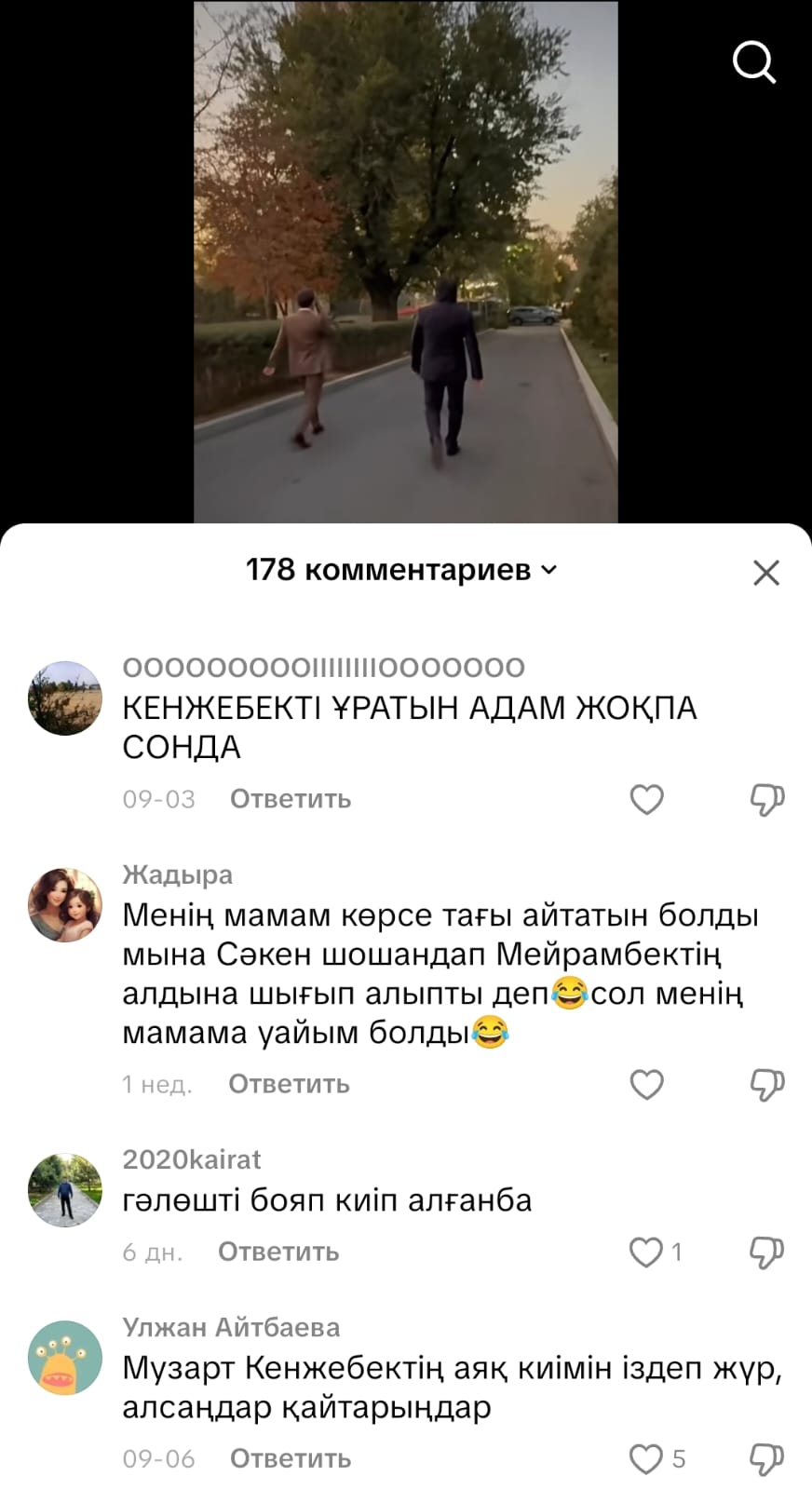
Task: Reply to Улжан Айтбаева's comment
Action: [291, 1458]
